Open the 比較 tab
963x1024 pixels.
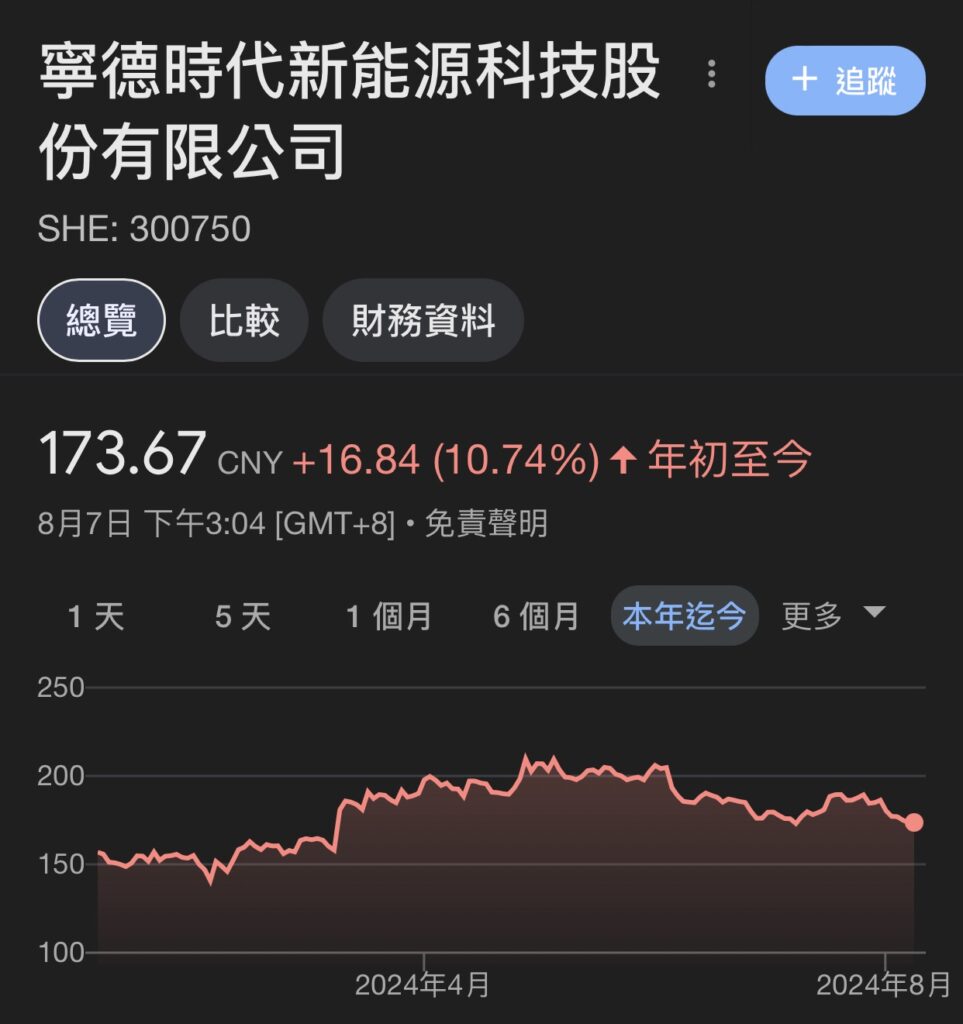[x=244, y=321]
